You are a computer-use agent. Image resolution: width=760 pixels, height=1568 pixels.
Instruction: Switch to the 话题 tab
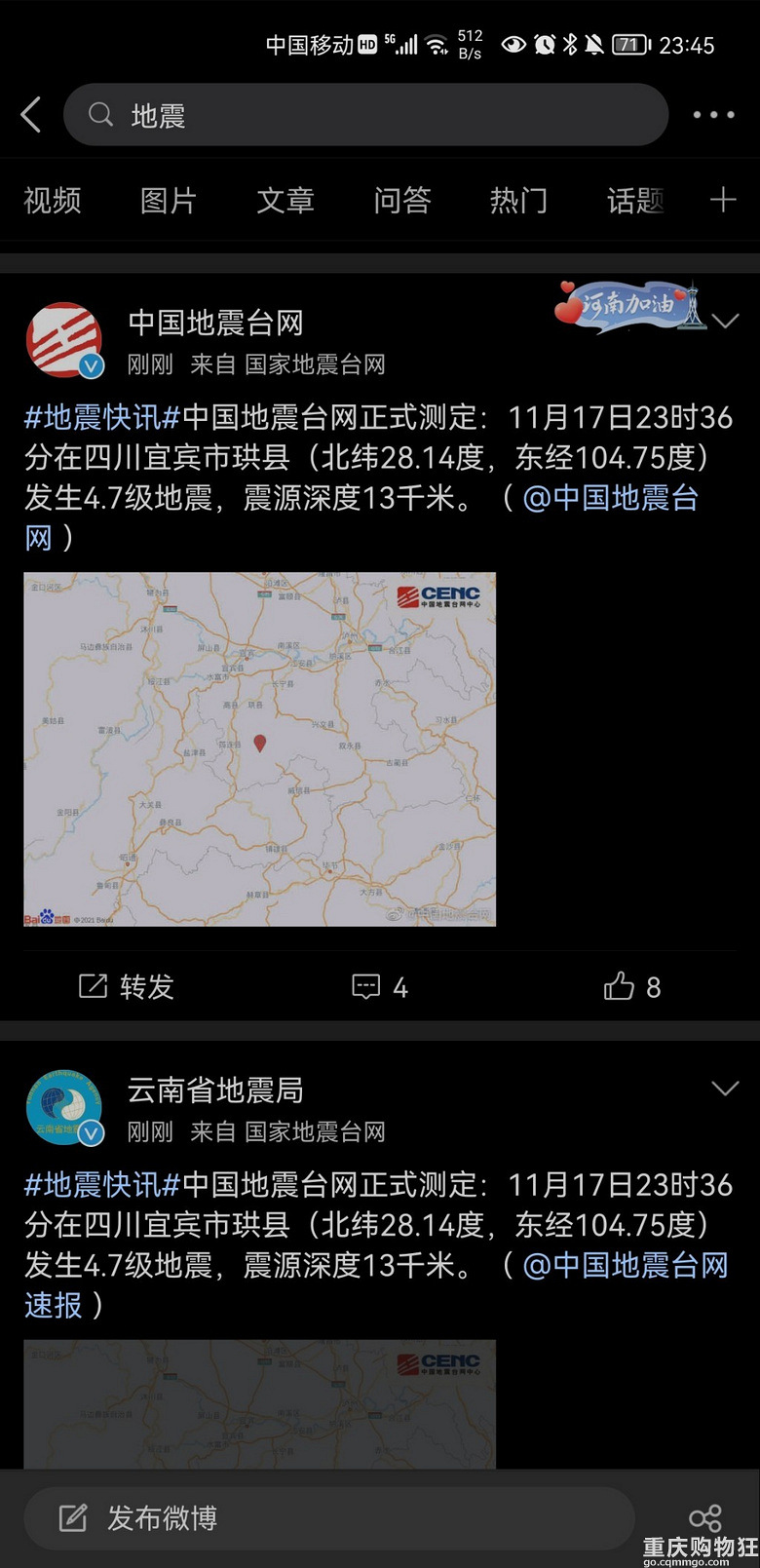(634, 201)
